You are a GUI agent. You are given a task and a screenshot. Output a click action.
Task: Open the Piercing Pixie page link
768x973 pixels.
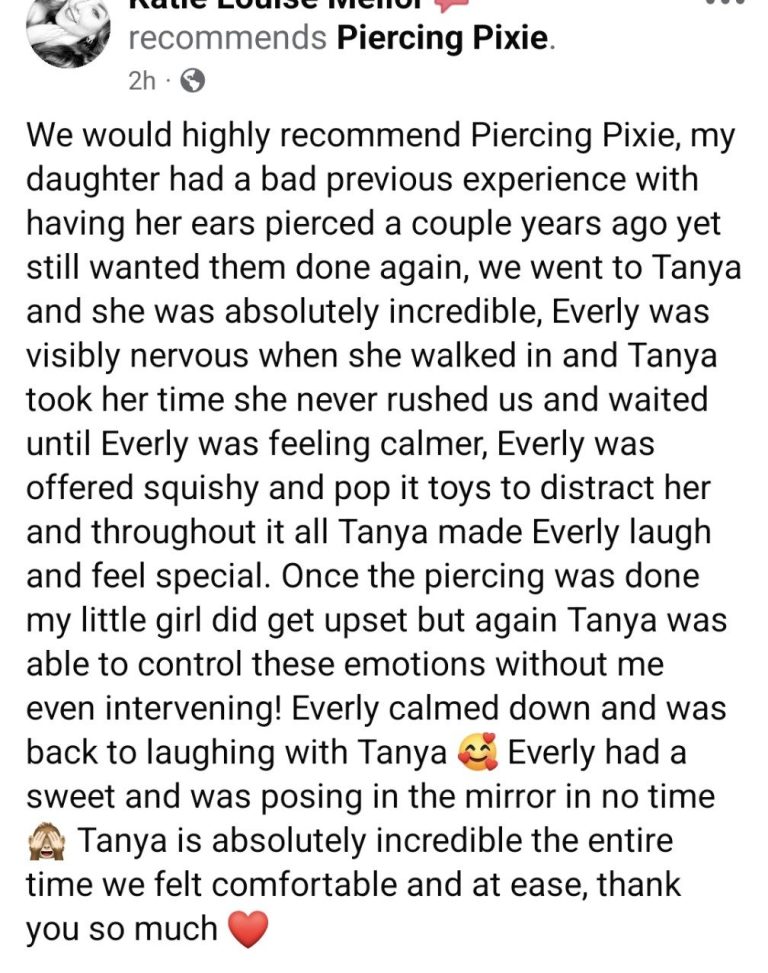click(x=443, y=38)
